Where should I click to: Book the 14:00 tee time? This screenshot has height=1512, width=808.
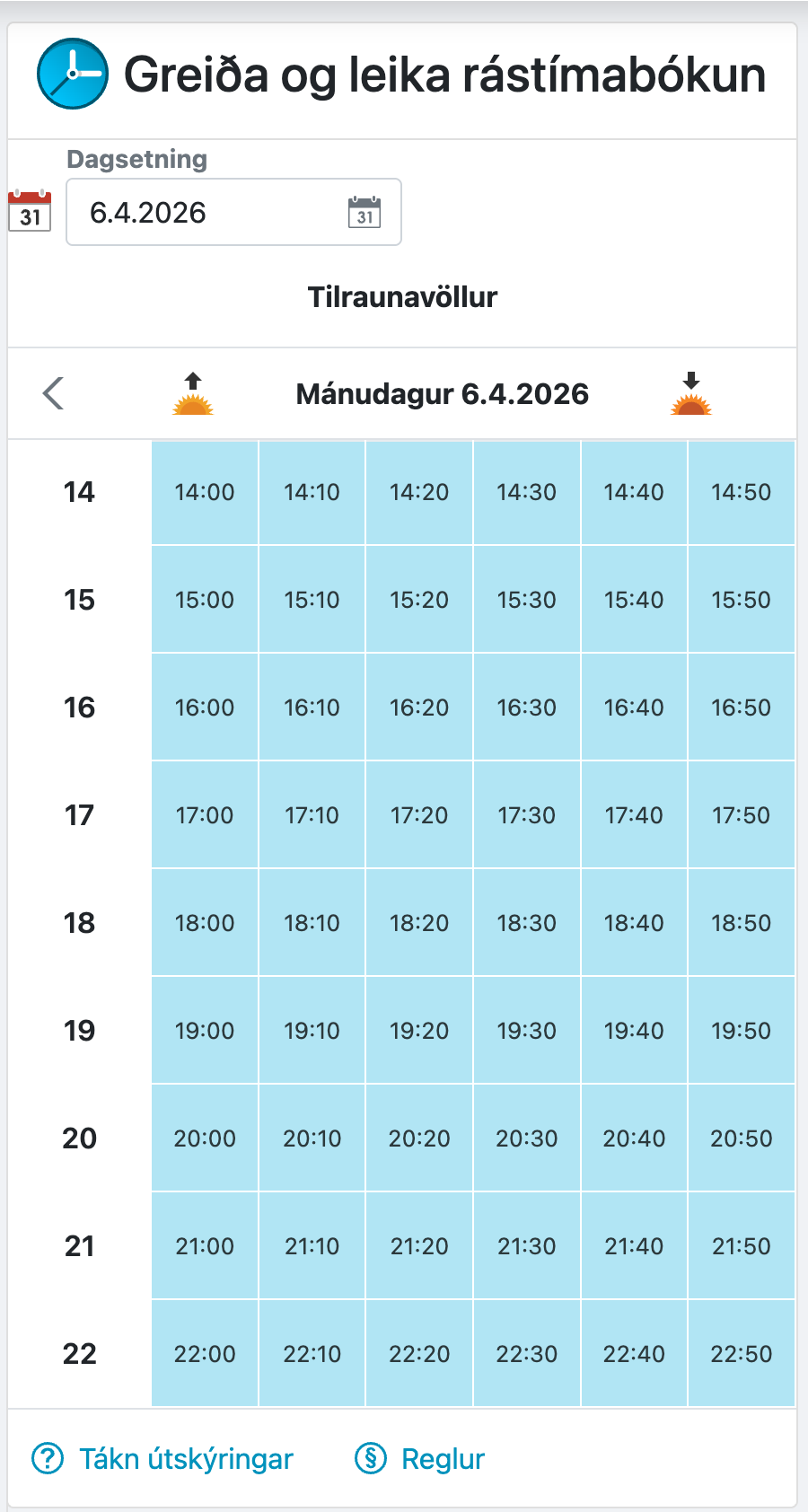coord(205,492)
